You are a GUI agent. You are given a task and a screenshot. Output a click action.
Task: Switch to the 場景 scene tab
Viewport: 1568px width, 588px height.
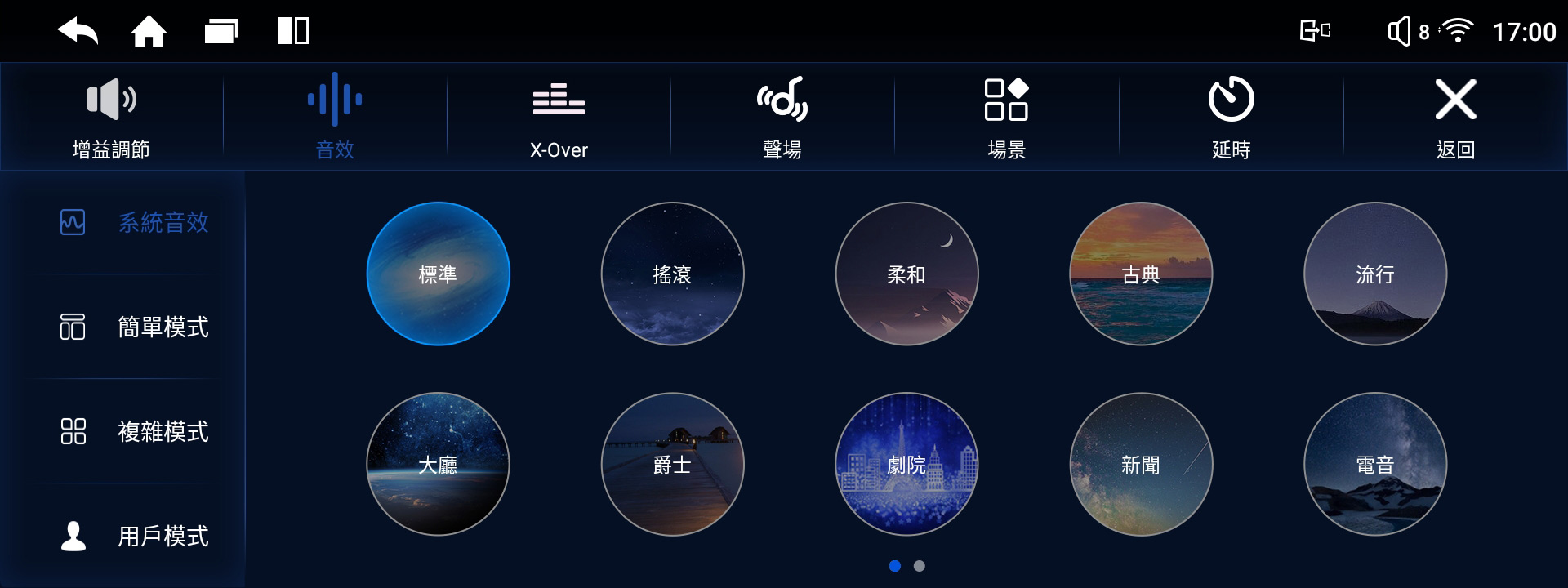(x=1006, y=117)
